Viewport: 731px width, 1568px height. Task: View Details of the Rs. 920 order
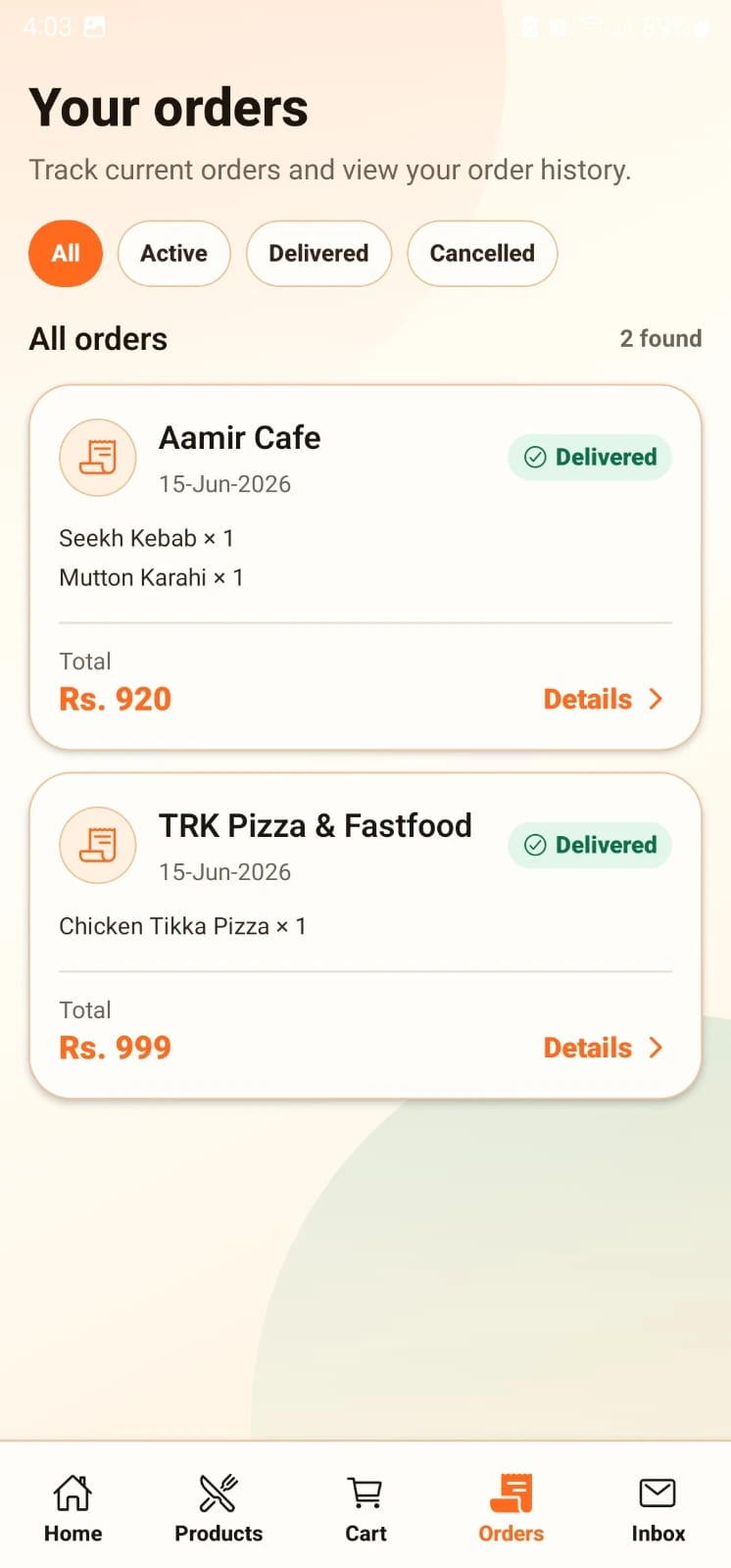pos(604,699)
